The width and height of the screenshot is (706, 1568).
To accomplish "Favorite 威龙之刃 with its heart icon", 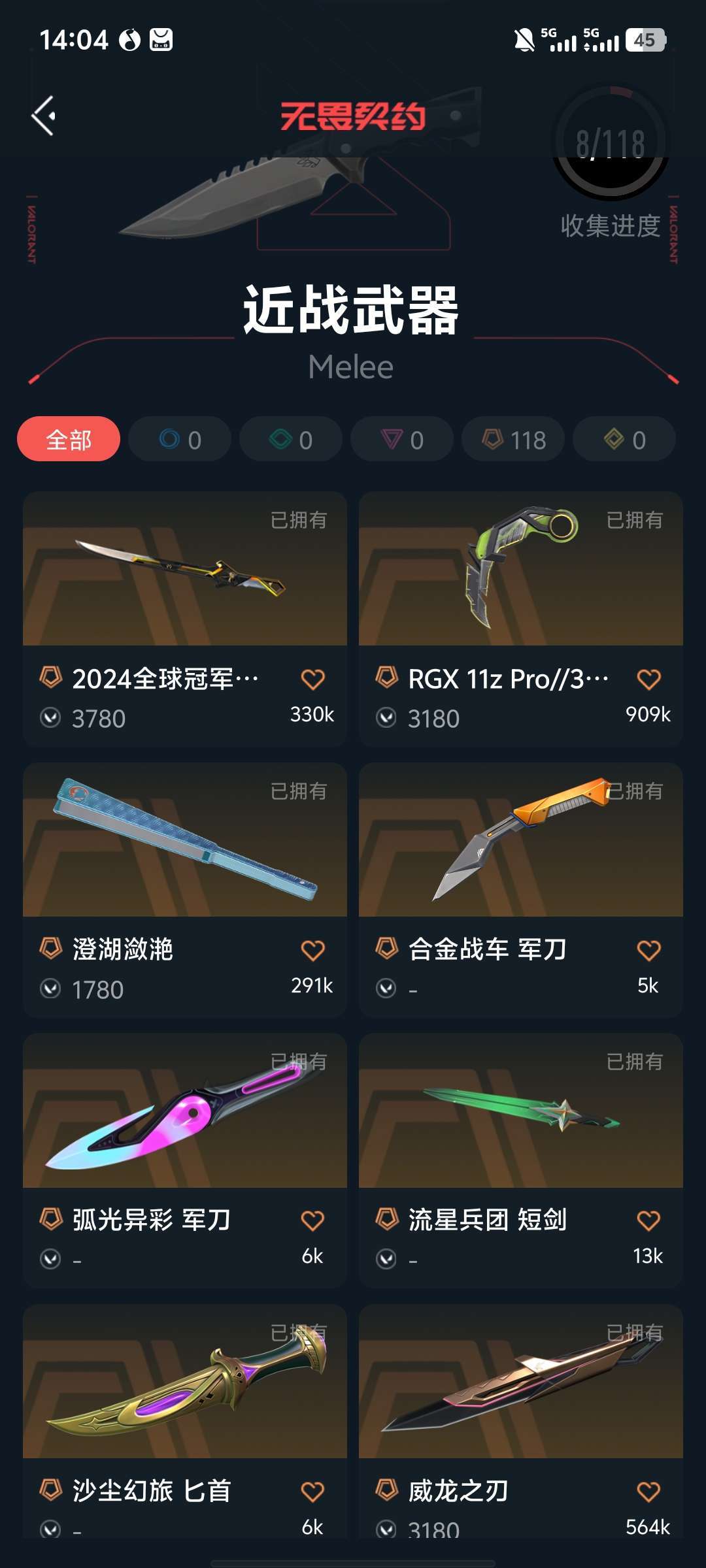I will [x=648, y=1492].
